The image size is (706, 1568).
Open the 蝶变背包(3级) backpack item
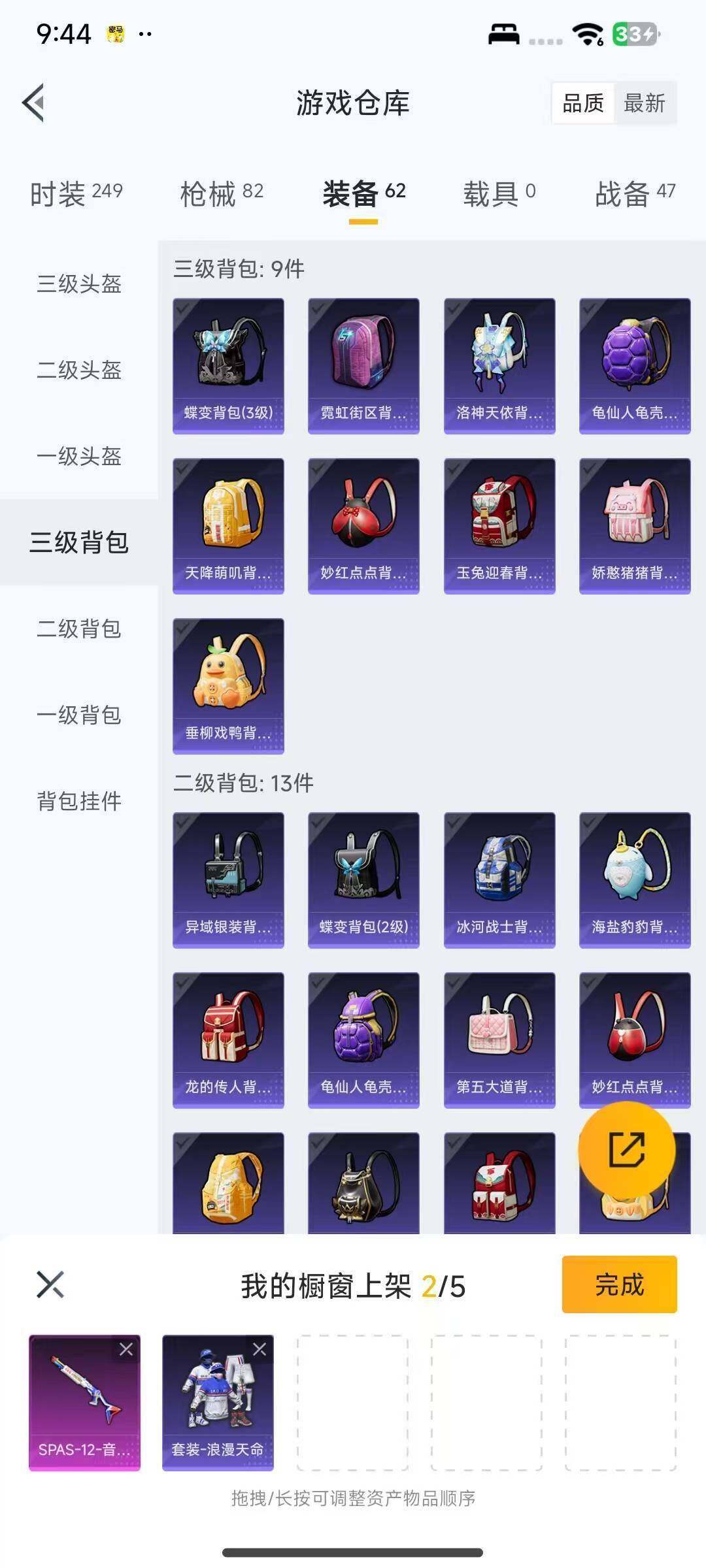pyautogui.click(x=229, y=365)
